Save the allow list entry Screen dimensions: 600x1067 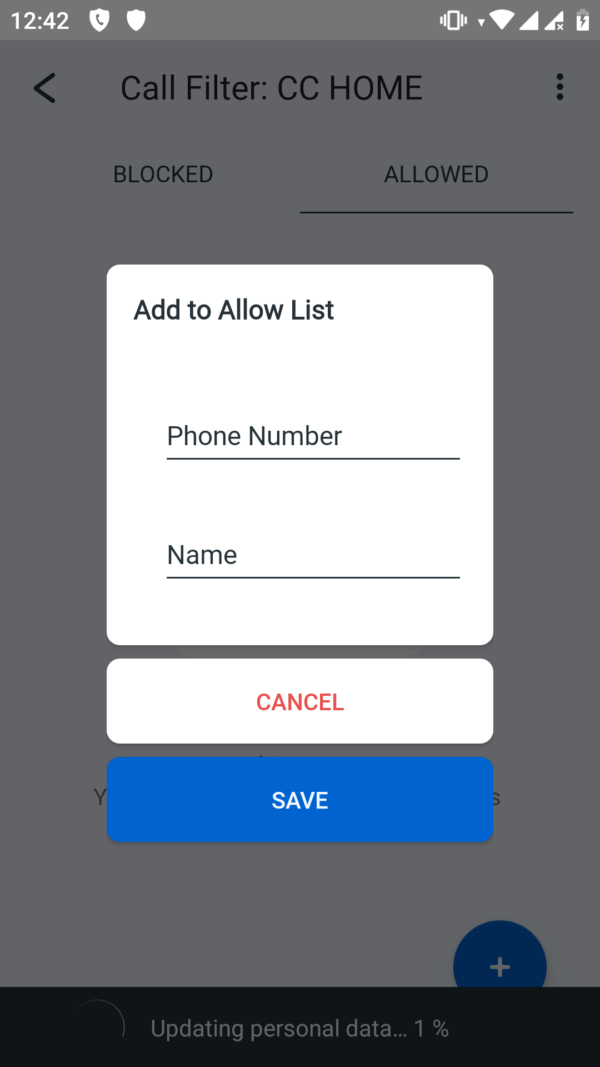tap(300, 800)
